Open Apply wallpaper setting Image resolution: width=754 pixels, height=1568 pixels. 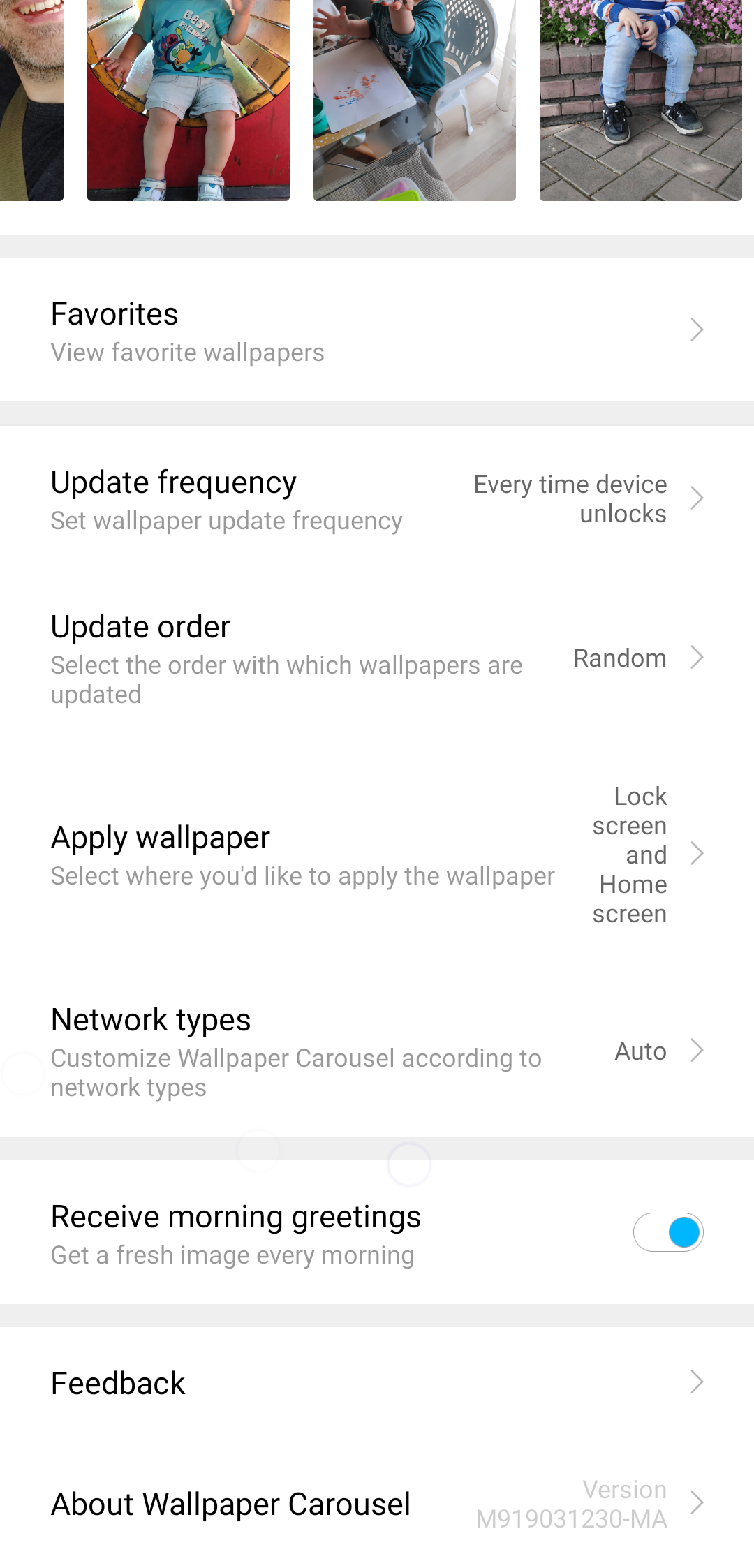pos(377,854)
